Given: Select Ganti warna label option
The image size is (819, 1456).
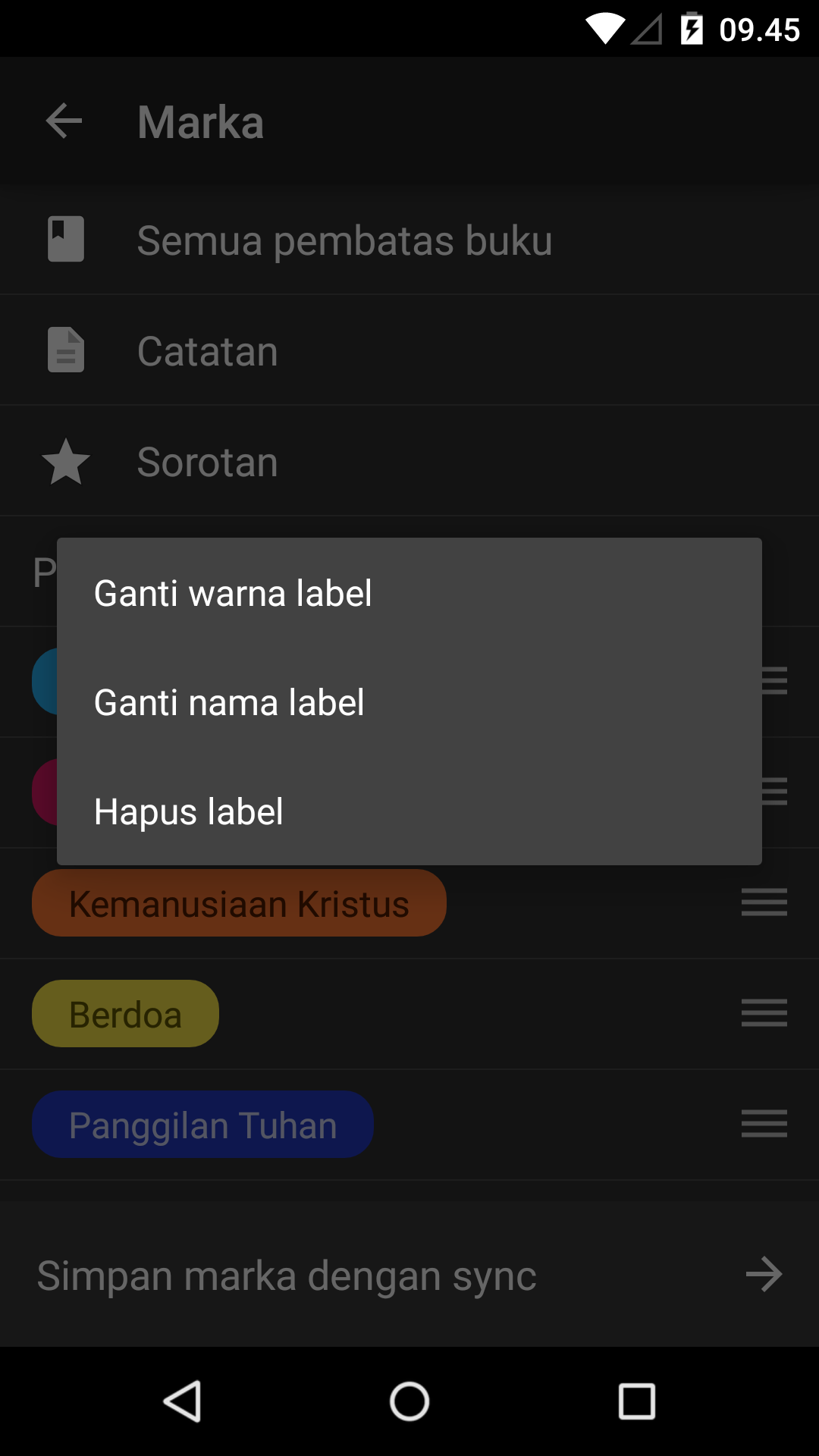Looking at the screenshot, I should pyautogui.click(x=233, y=593).
